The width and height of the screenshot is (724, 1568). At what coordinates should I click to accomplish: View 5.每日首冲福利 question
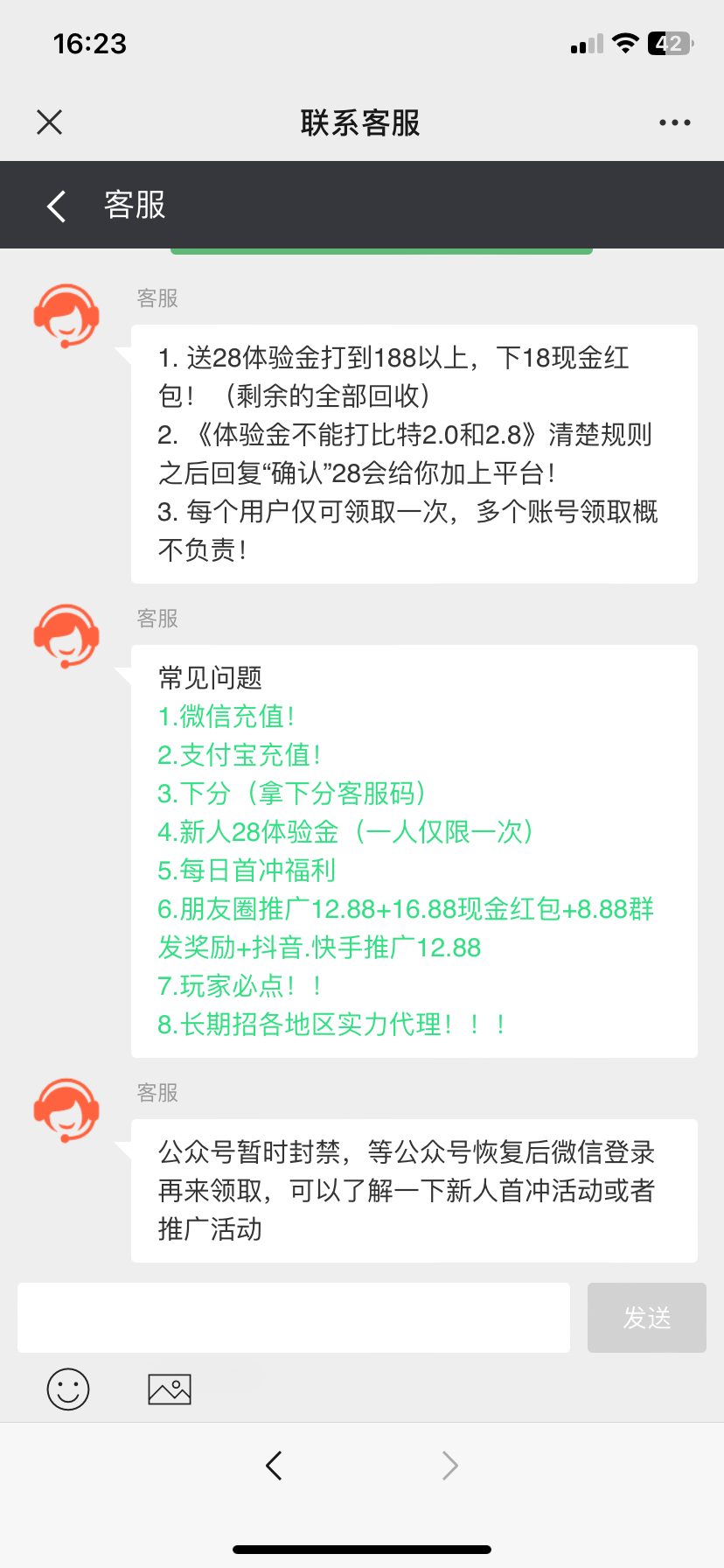pos(247,871)
